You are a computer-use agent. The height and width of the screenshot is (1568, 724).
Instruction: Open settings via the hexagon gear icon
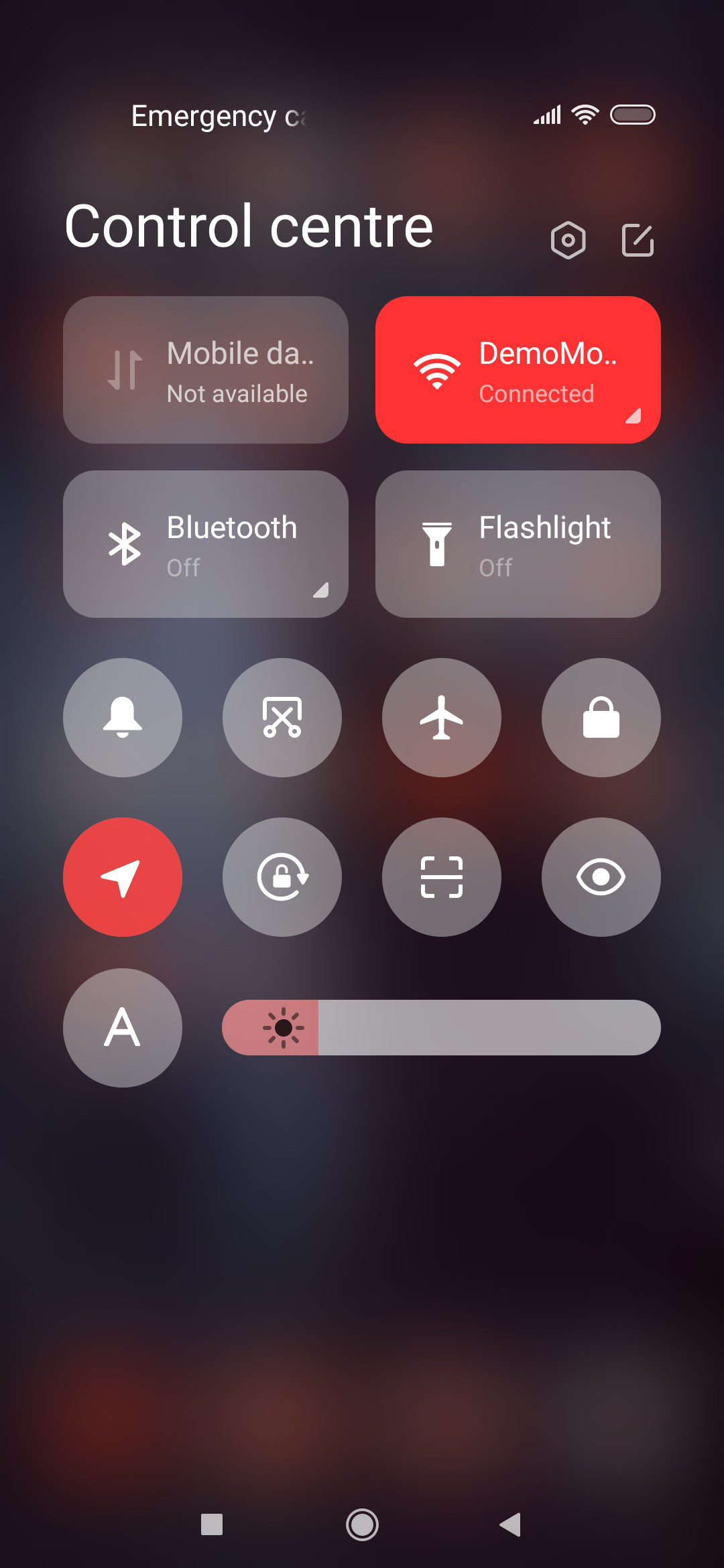[568, 240]
